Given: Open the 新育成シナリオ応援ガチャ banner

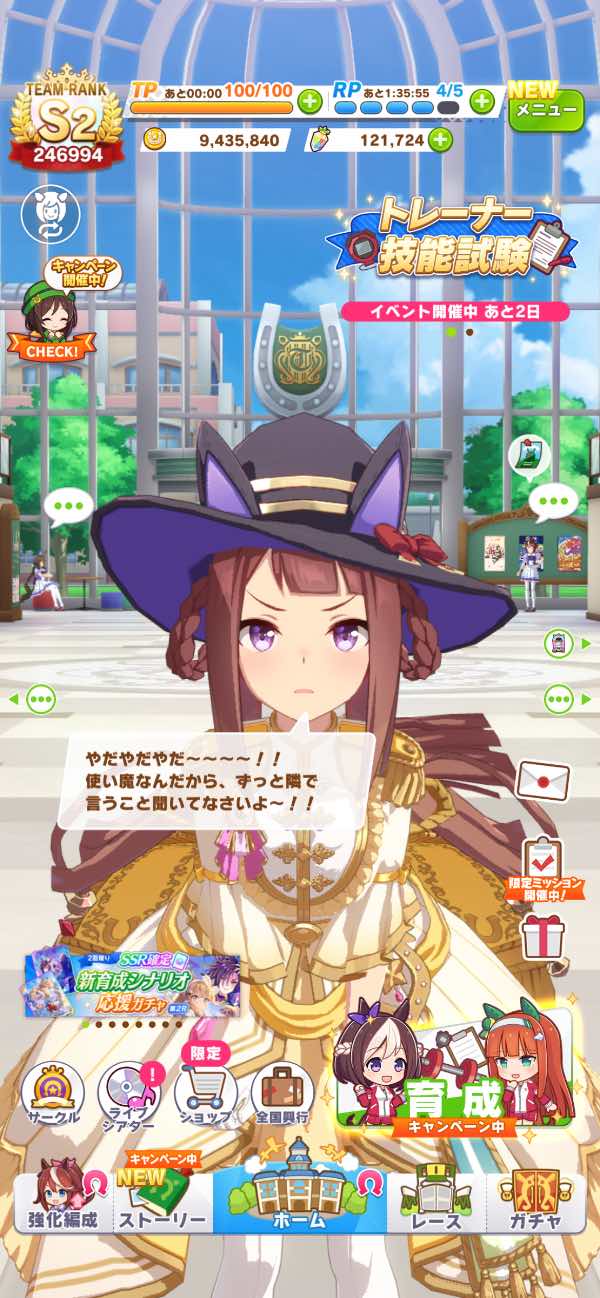Looking at the screenshot, I should pyautogui.click(x=132, y=983).
